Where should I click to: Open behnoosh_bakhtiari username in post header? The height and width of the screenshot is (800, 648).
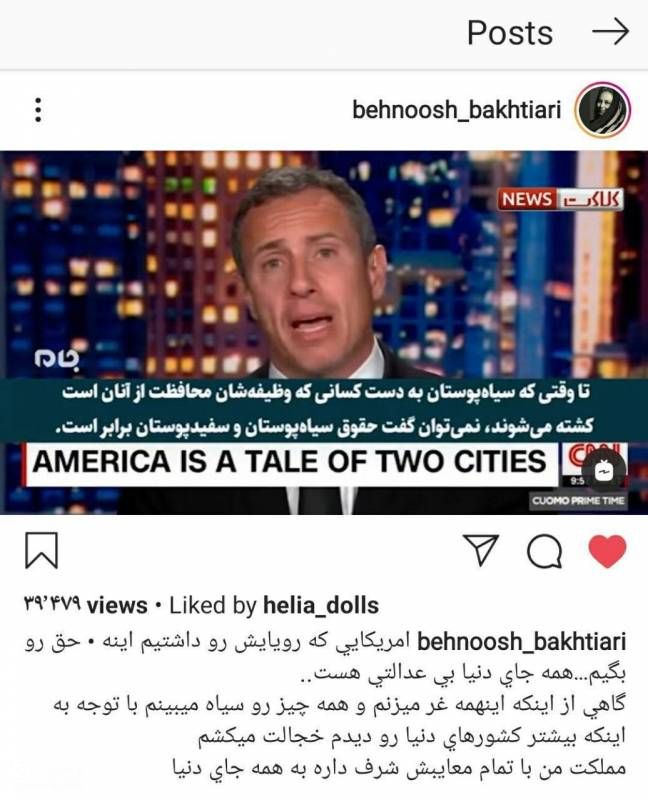pos(457,109)
